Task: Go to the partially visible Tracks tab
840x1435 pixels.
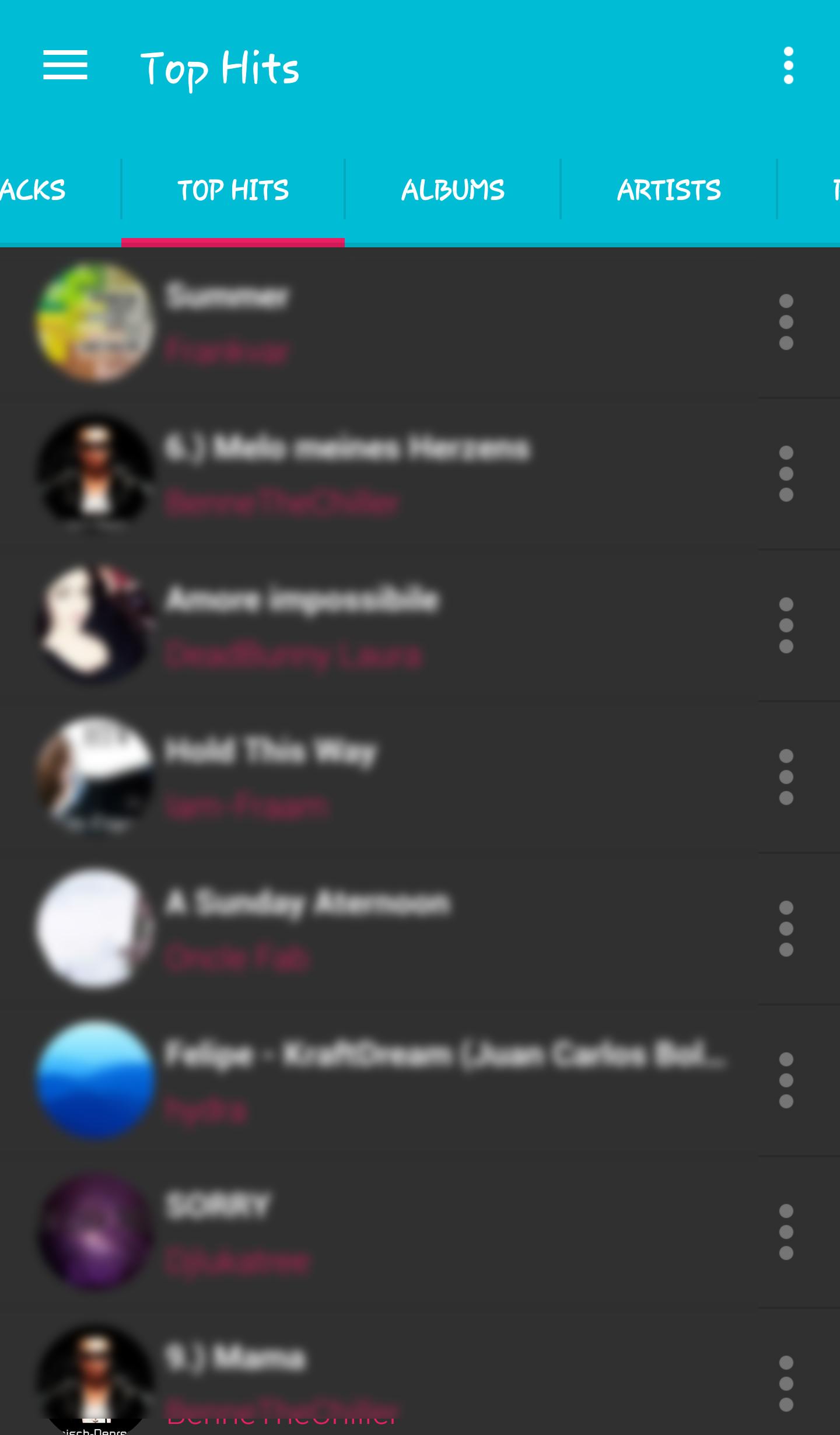Action: pyautogui.click(x=35, y=190)
